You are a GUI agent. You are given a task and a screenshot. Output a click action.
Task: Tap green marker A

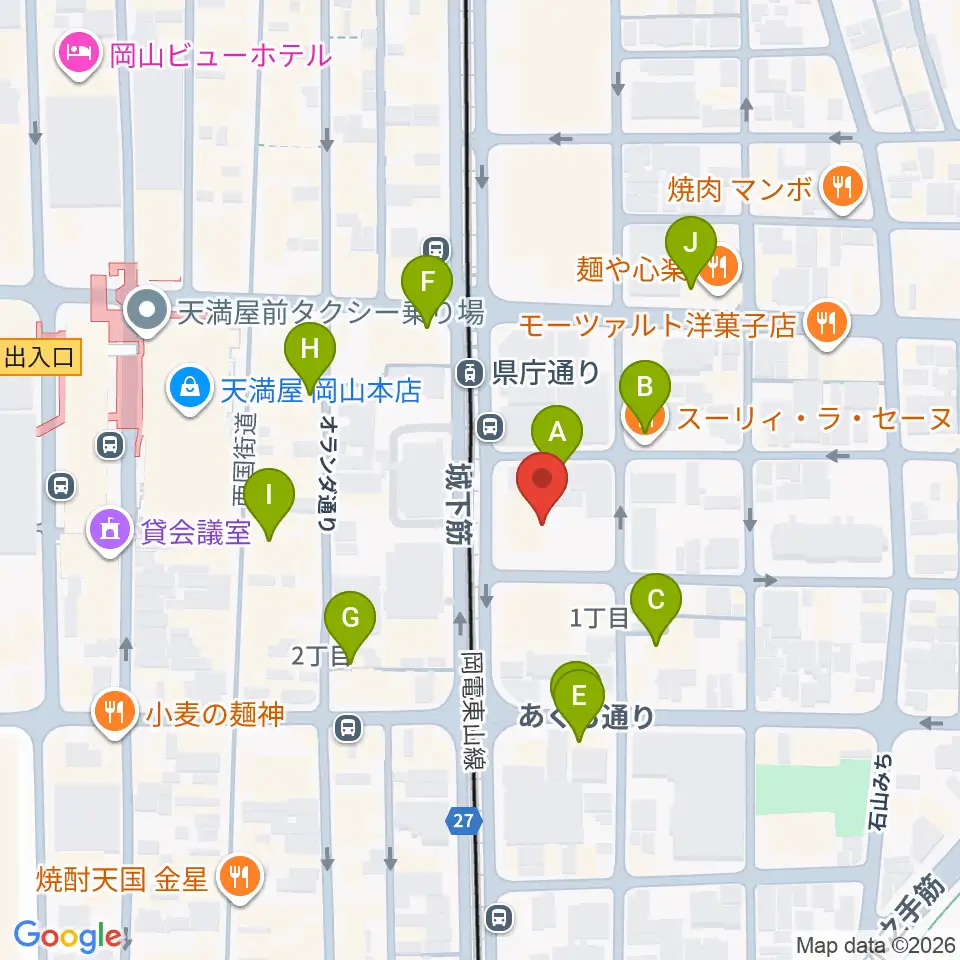pos(557,431)
